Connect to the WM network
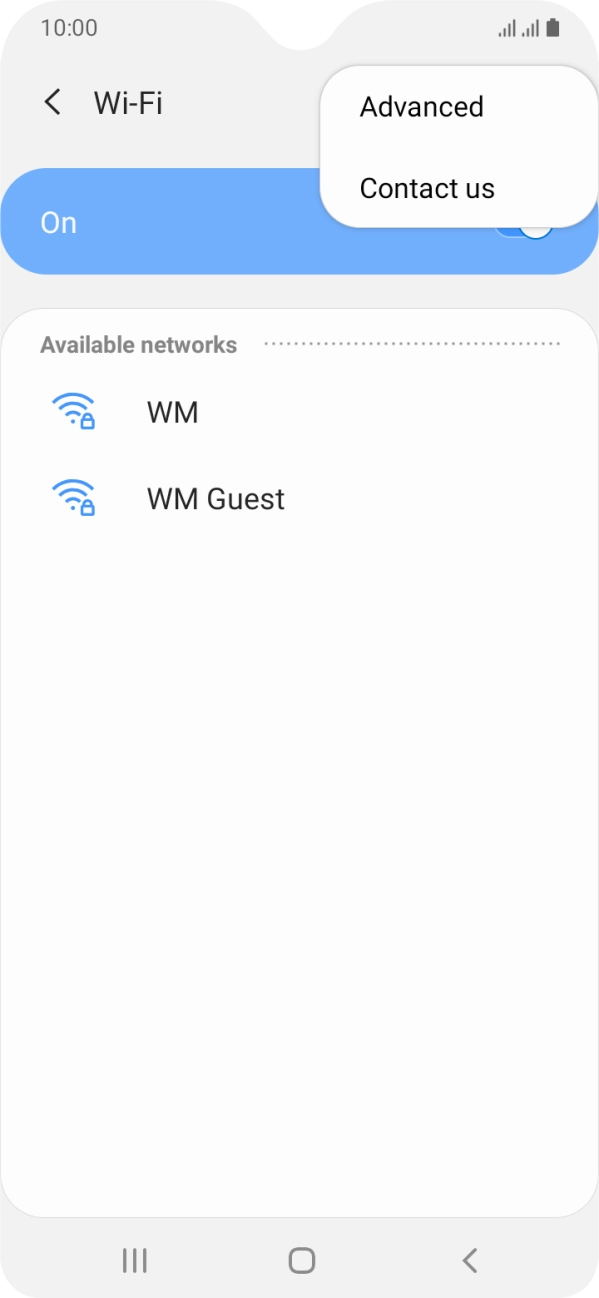This screenshot has width=599, height=1298. pos(299,411)
